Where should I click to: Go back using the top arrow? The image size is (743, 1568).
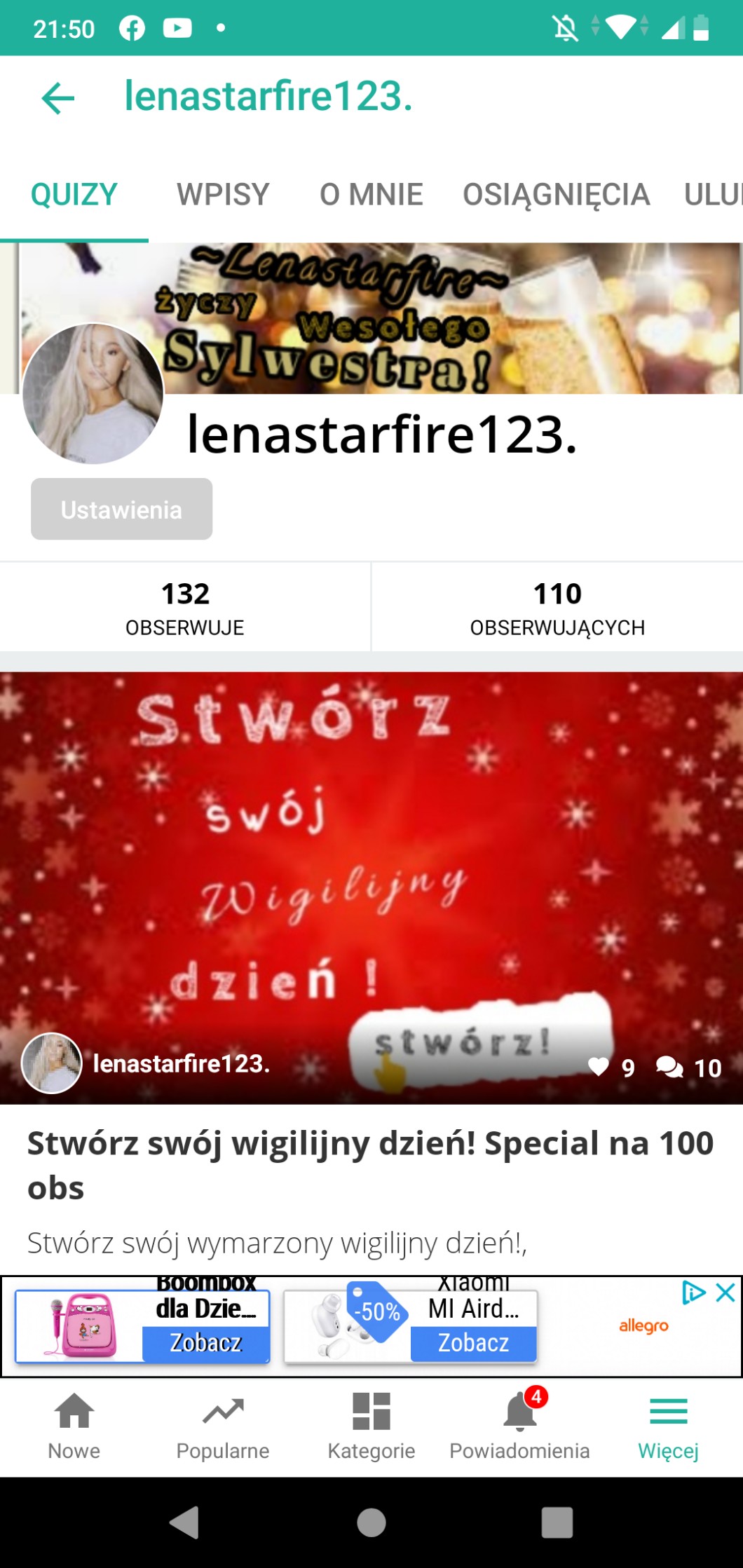pyautogui.click(x=57, y=97)
